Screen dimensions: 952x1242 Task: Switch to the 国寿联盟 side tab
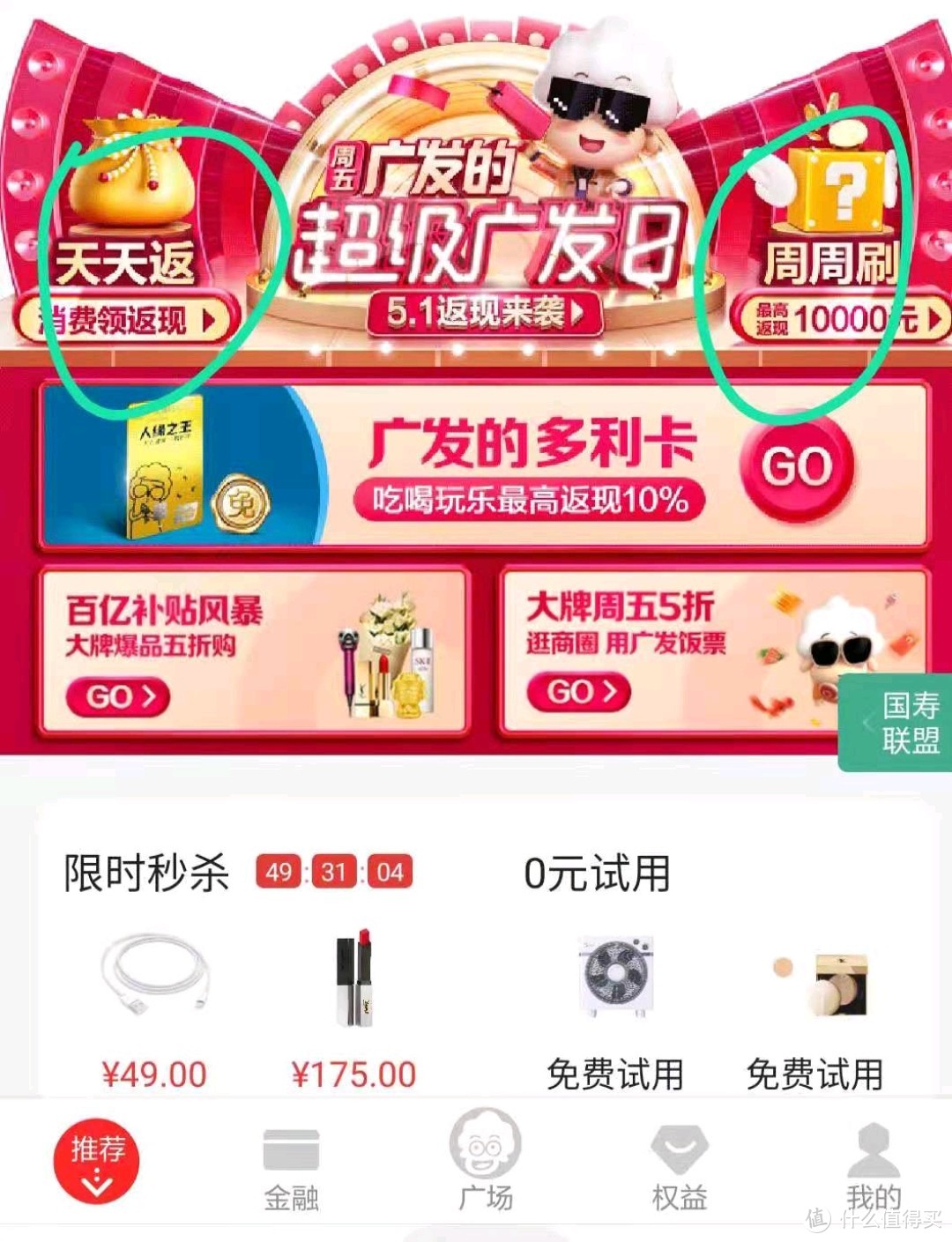896,716
